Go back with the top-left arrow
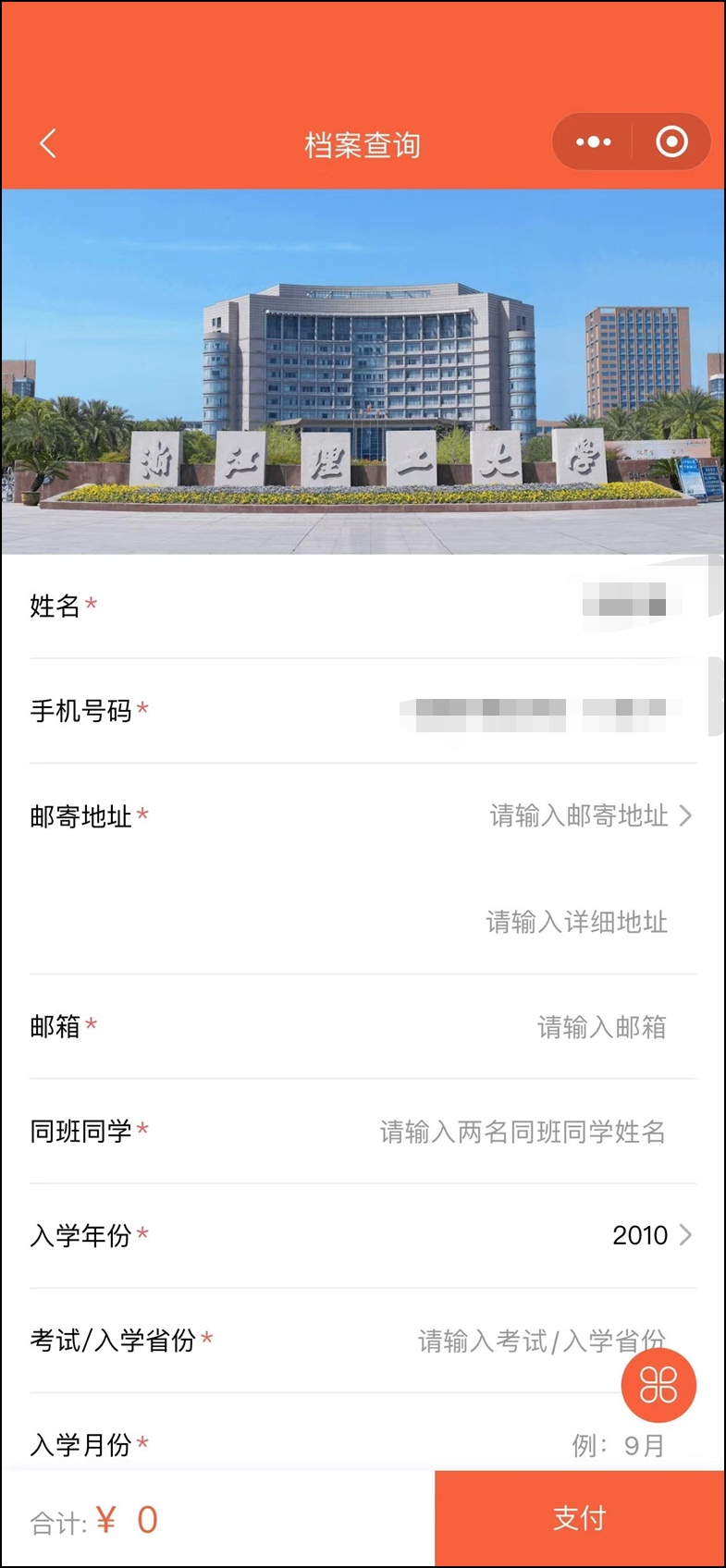 (48, 143)
